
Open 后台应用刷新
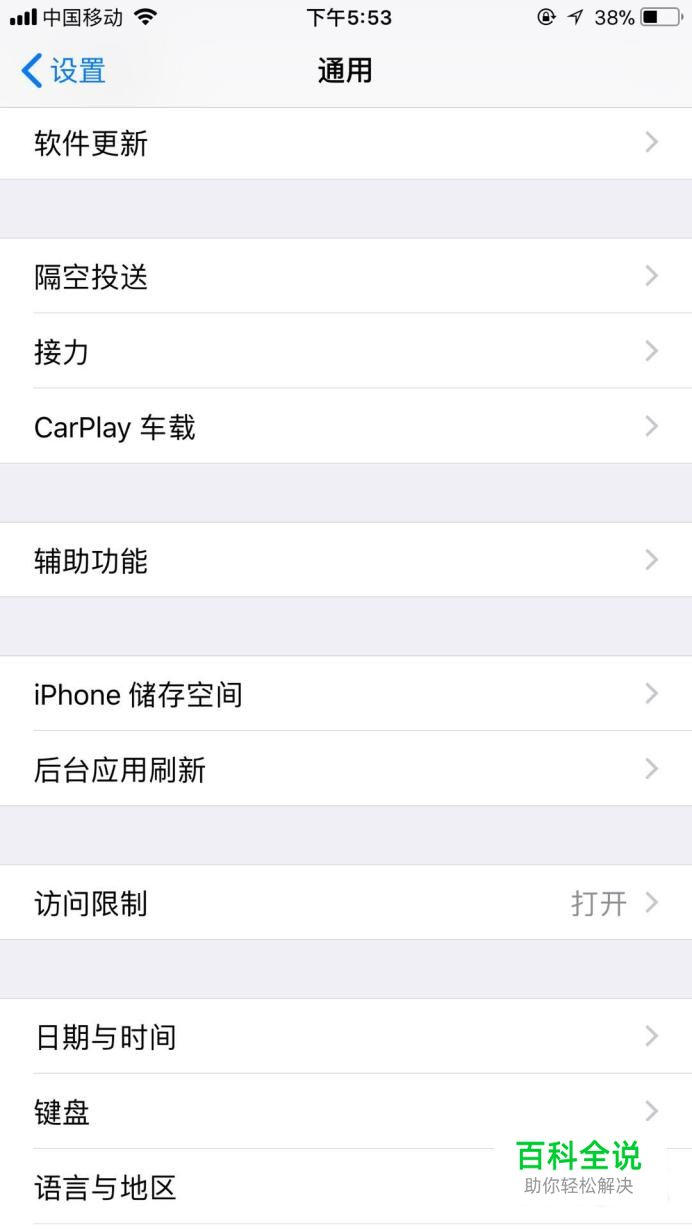(346, 769)
